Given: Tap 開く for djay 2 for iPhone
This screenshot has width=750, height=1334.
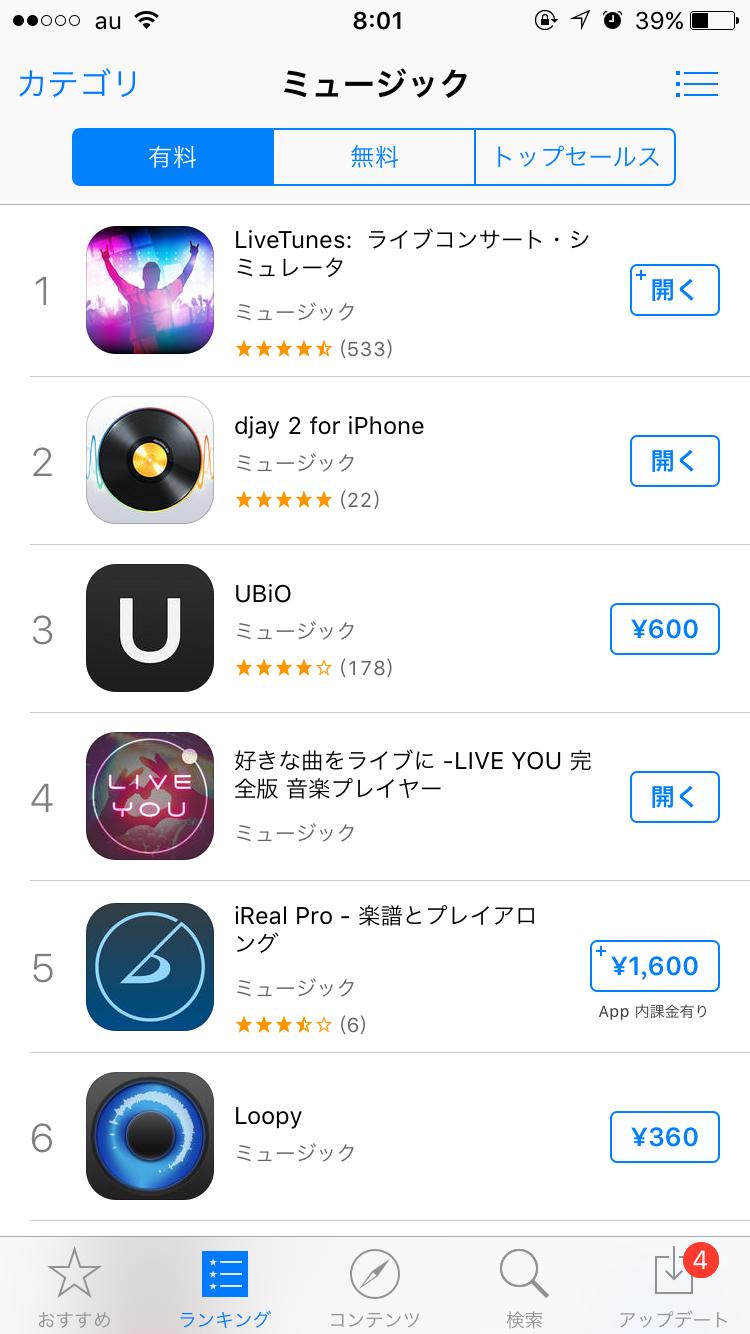Looking at the screenshot, I should coord(674,460).
